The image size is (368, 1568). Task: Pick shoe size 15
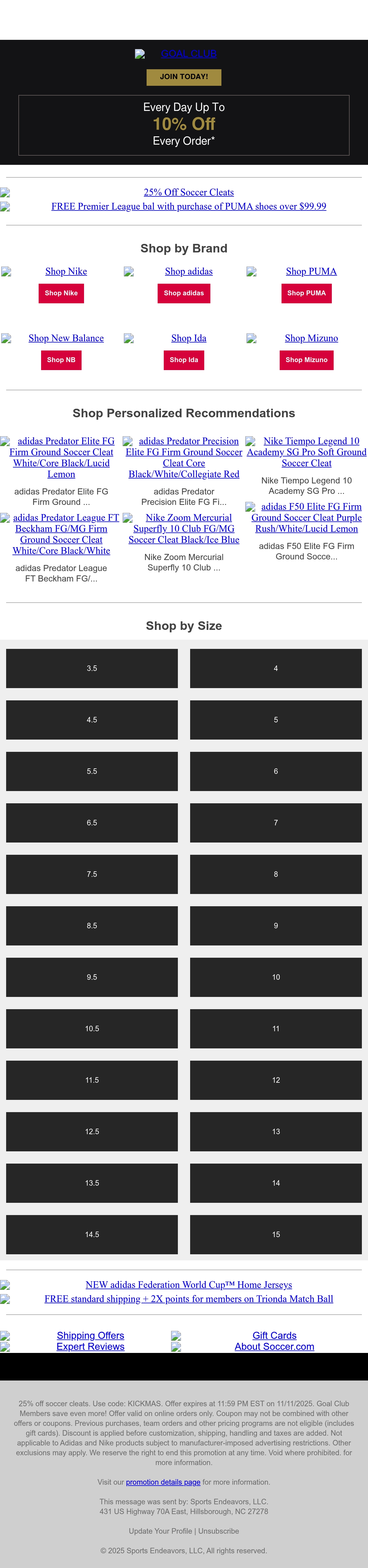point(276,1234)
